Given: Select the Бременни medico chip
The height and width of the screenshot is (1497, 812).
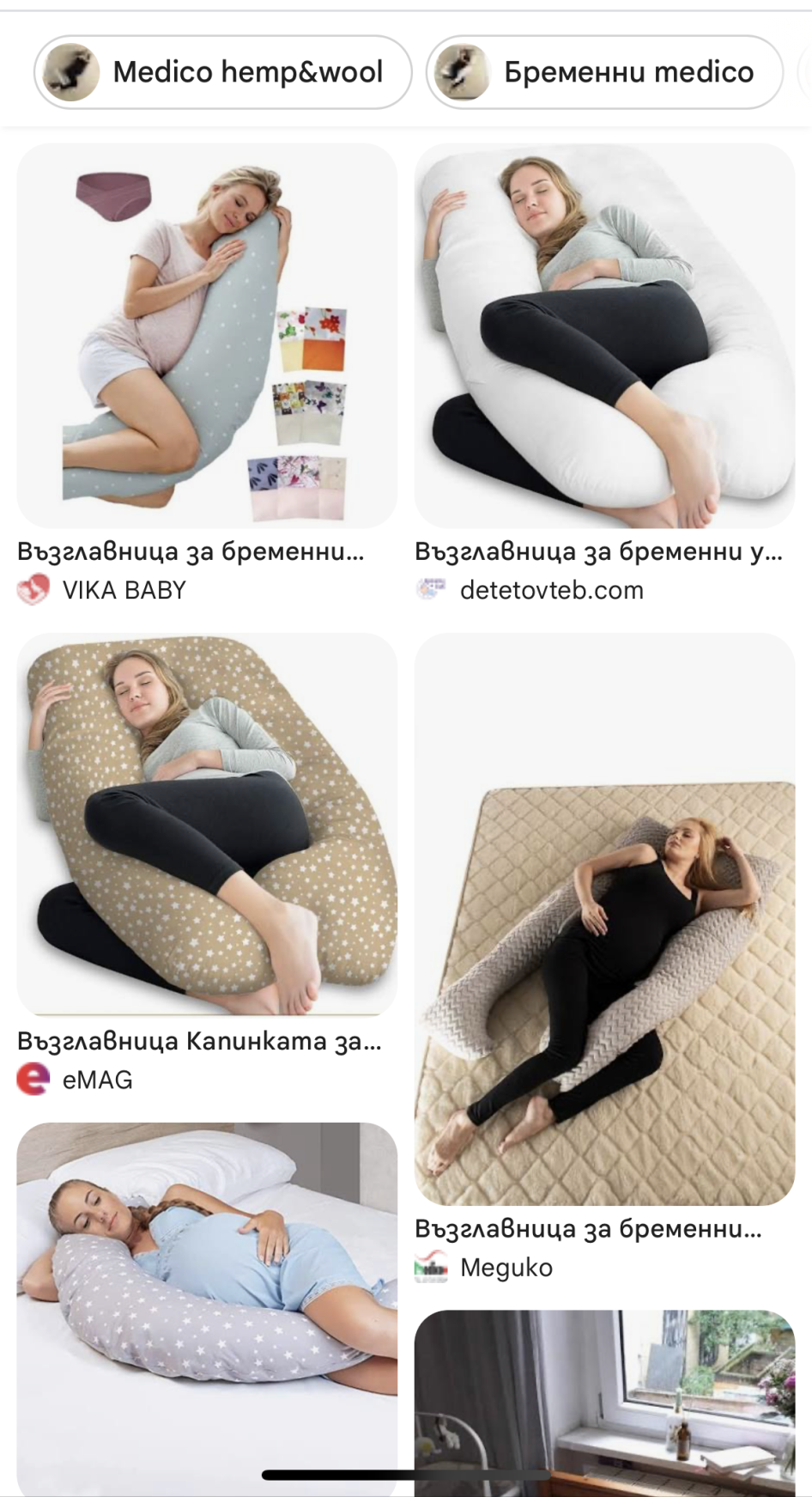Looking at the screenshot, I should pyautogui.click(x=604, y=72).
